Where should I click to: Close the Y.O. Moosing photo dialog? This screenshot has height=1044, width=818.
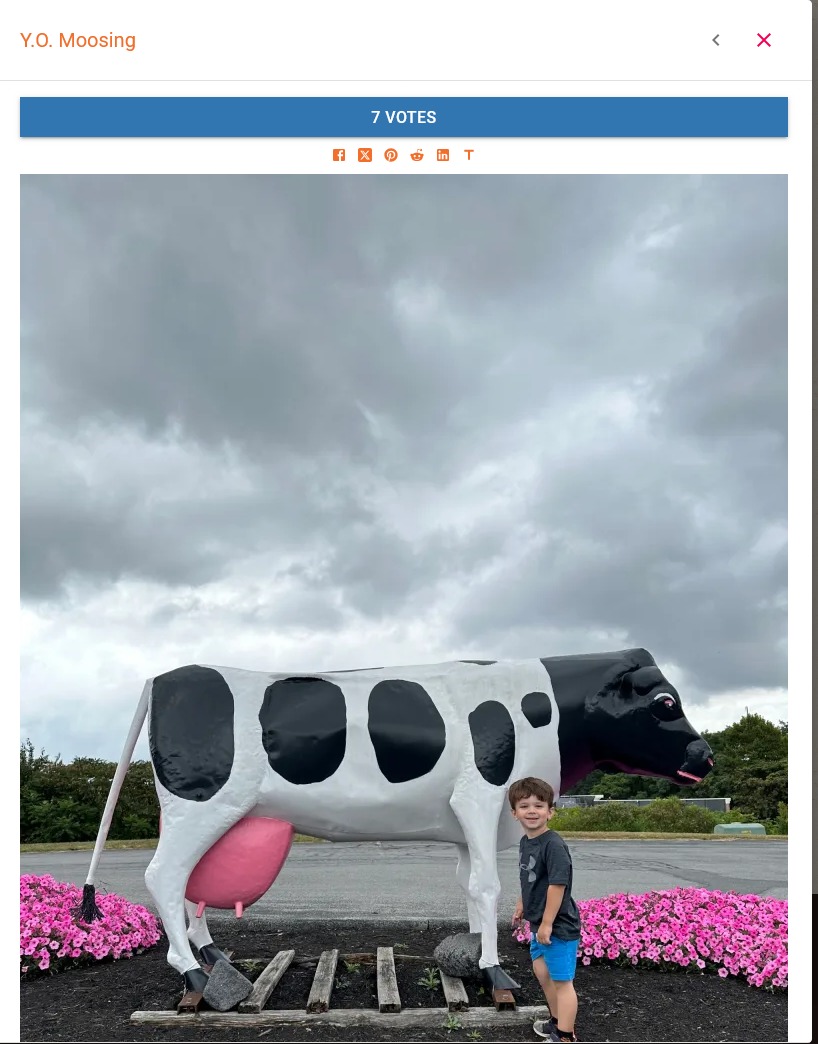(764, 40)
